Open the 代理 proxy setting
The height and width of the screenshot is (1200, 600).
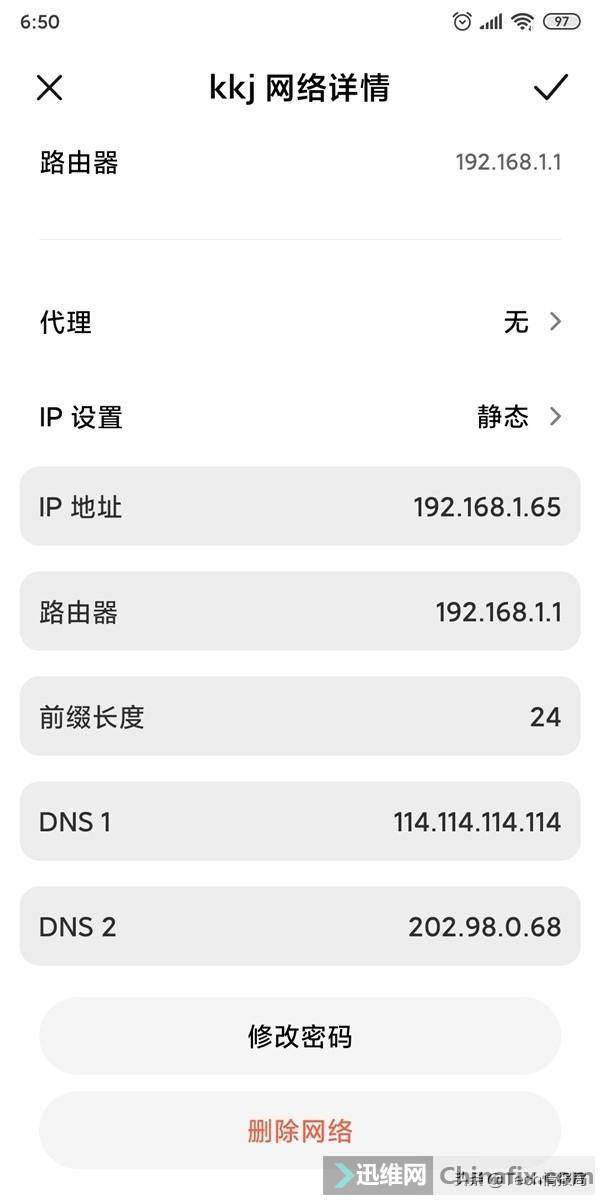pos(300,322)
